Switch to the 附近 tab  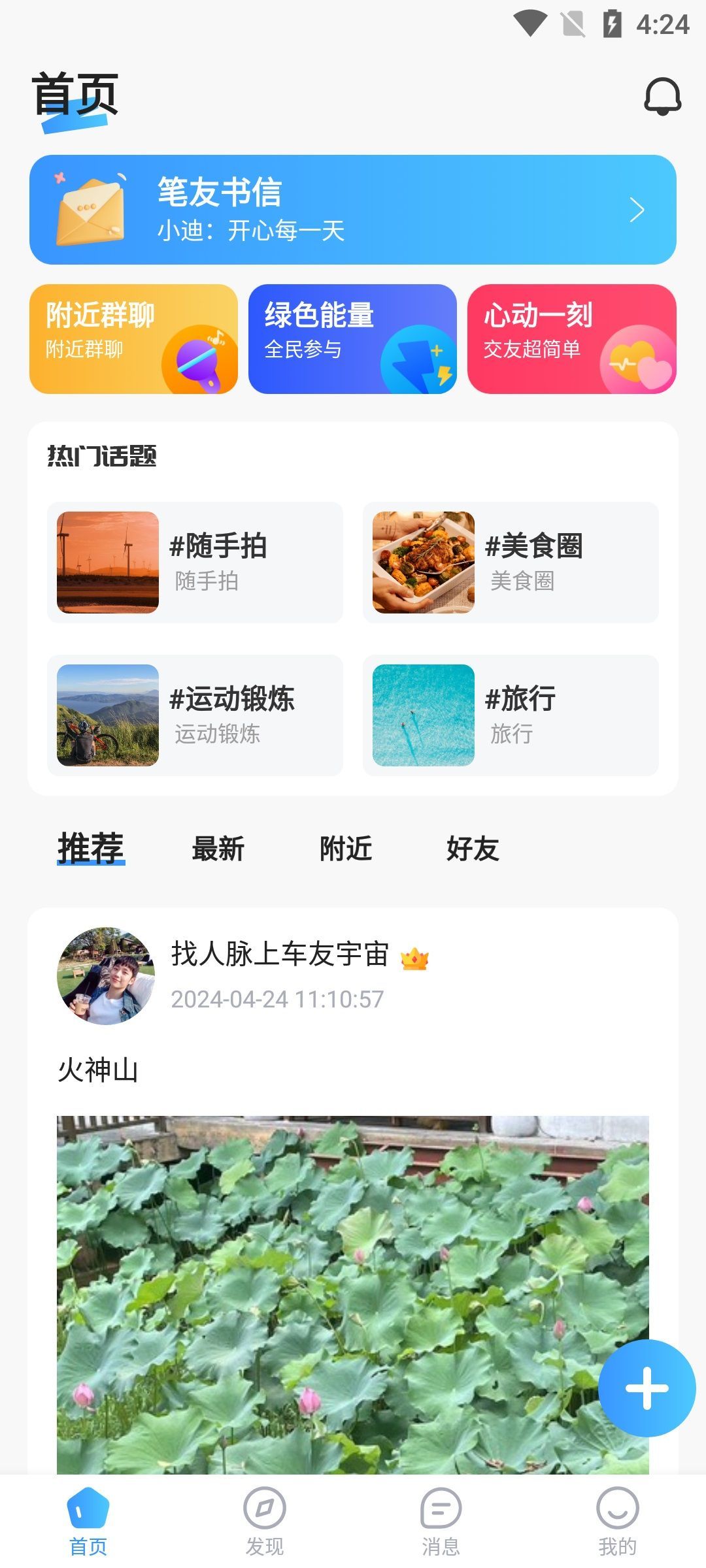pyautogui.click(x=345, y=849)
